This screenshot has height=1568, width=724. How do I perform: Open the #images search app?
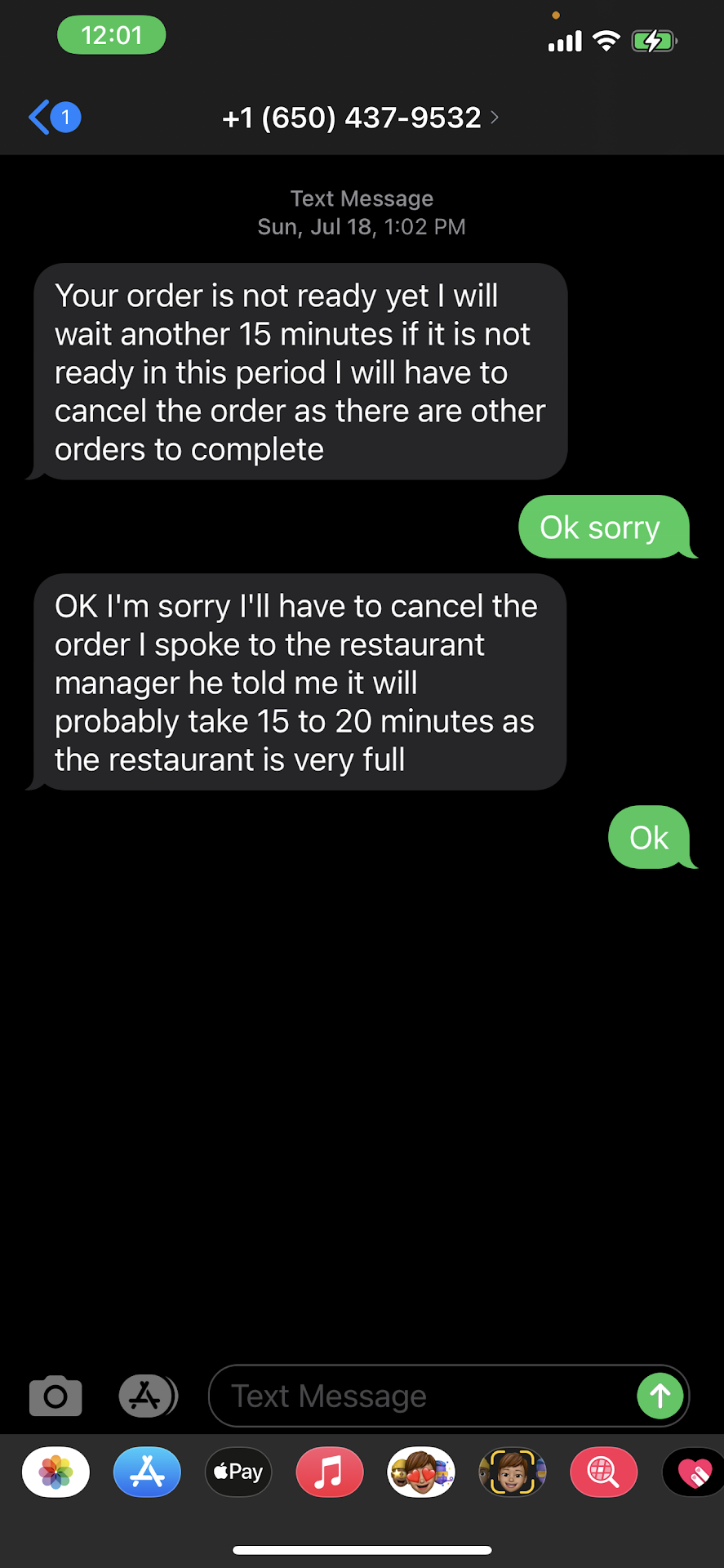603,1472
